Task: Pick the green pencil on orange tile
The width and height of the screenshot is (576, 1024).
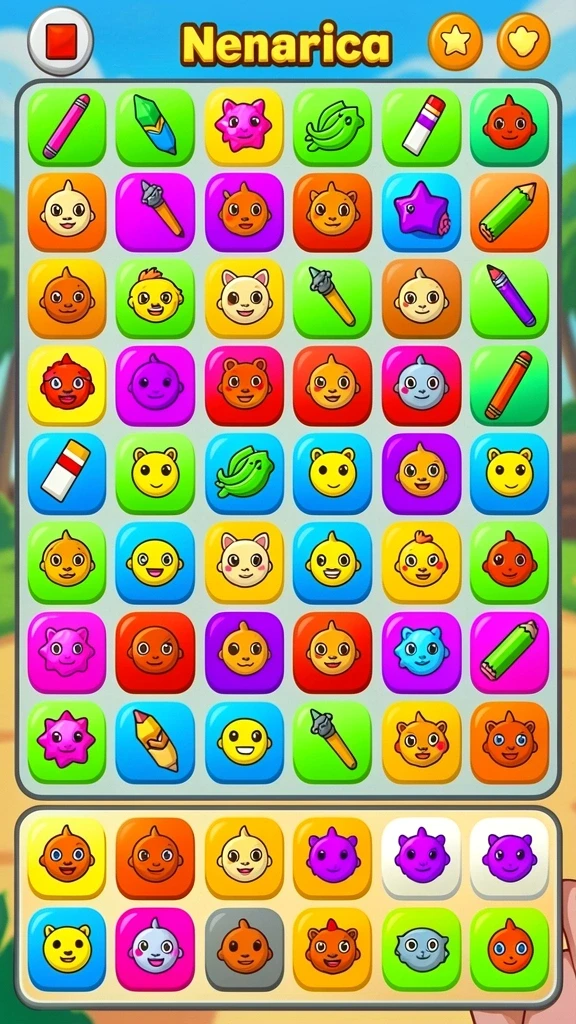Action: [509, 212]
